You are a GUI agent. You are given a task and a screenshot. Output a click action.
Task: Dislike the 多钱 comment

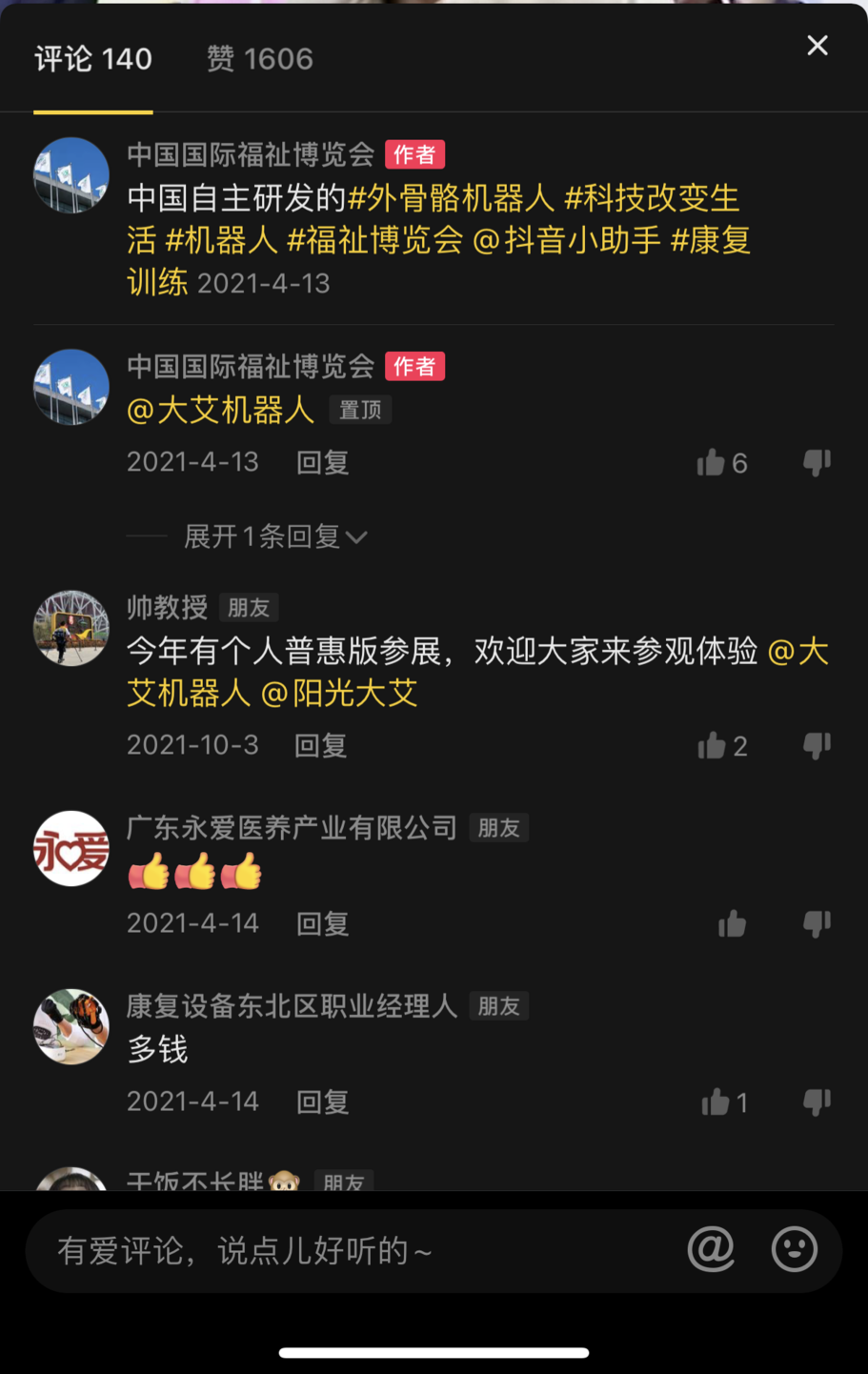817,1102
